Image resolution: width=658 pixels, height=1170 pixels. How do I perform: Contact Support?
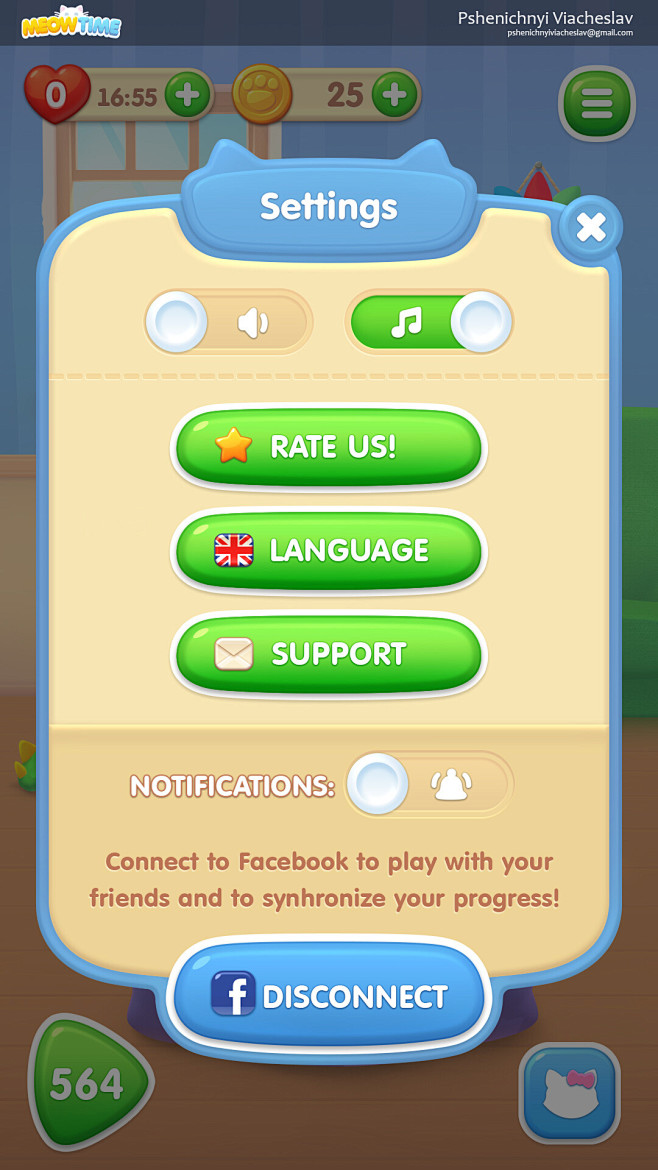click(328, 654)
